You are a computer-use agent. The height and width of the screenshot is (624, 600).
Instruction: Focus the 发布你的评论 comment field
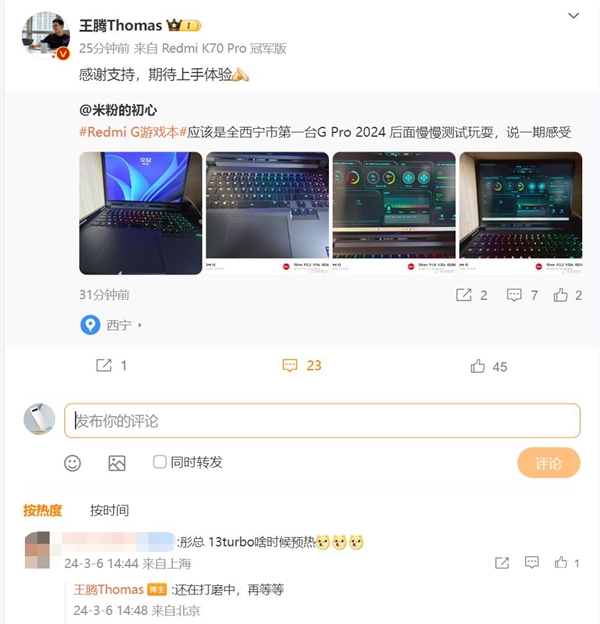[x=322, y=421]
